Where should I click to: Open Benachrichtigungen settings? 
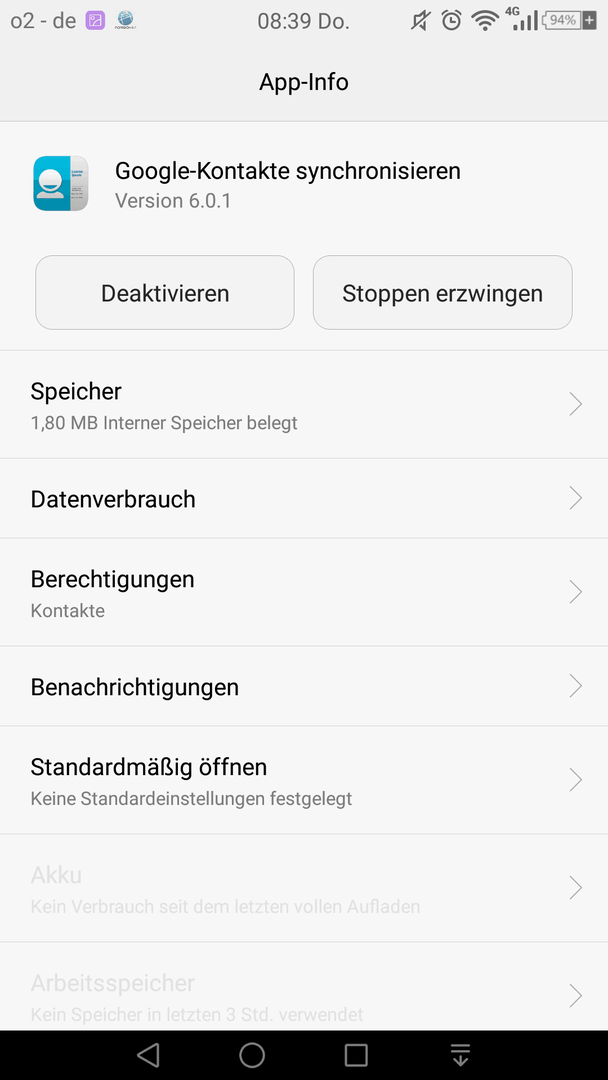pyautogui.click(x=304, y=687)
